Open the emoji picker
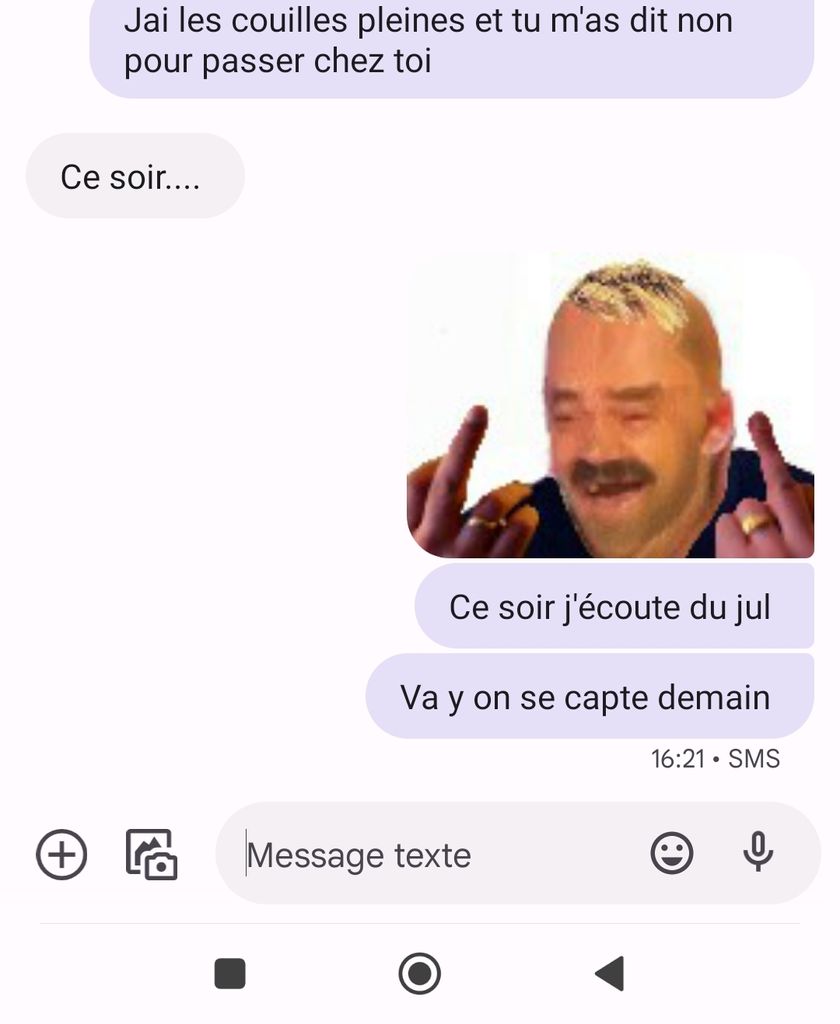 tap(672, 854)
